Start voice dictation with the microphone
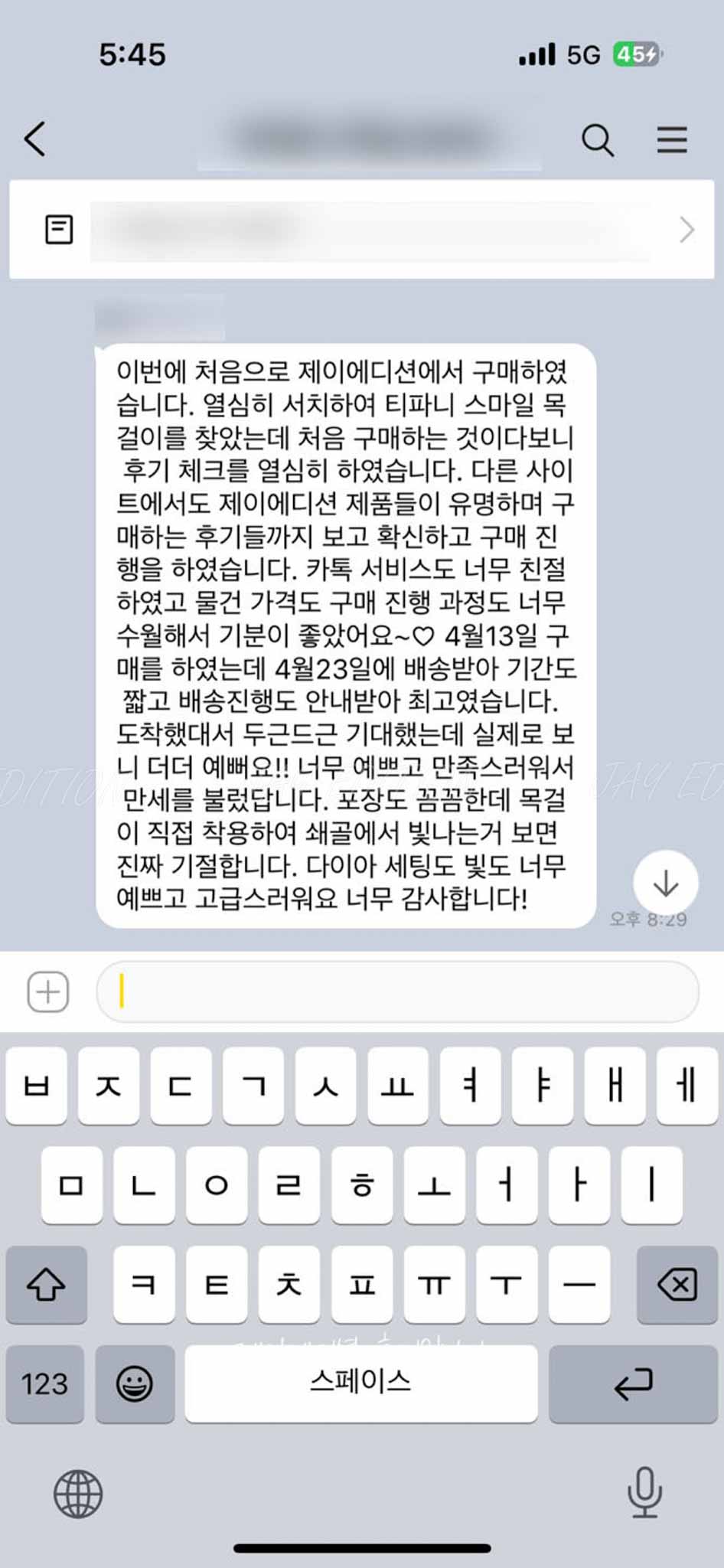The width and height of the screenshot is (724, 1568). tap(644, 1491)
